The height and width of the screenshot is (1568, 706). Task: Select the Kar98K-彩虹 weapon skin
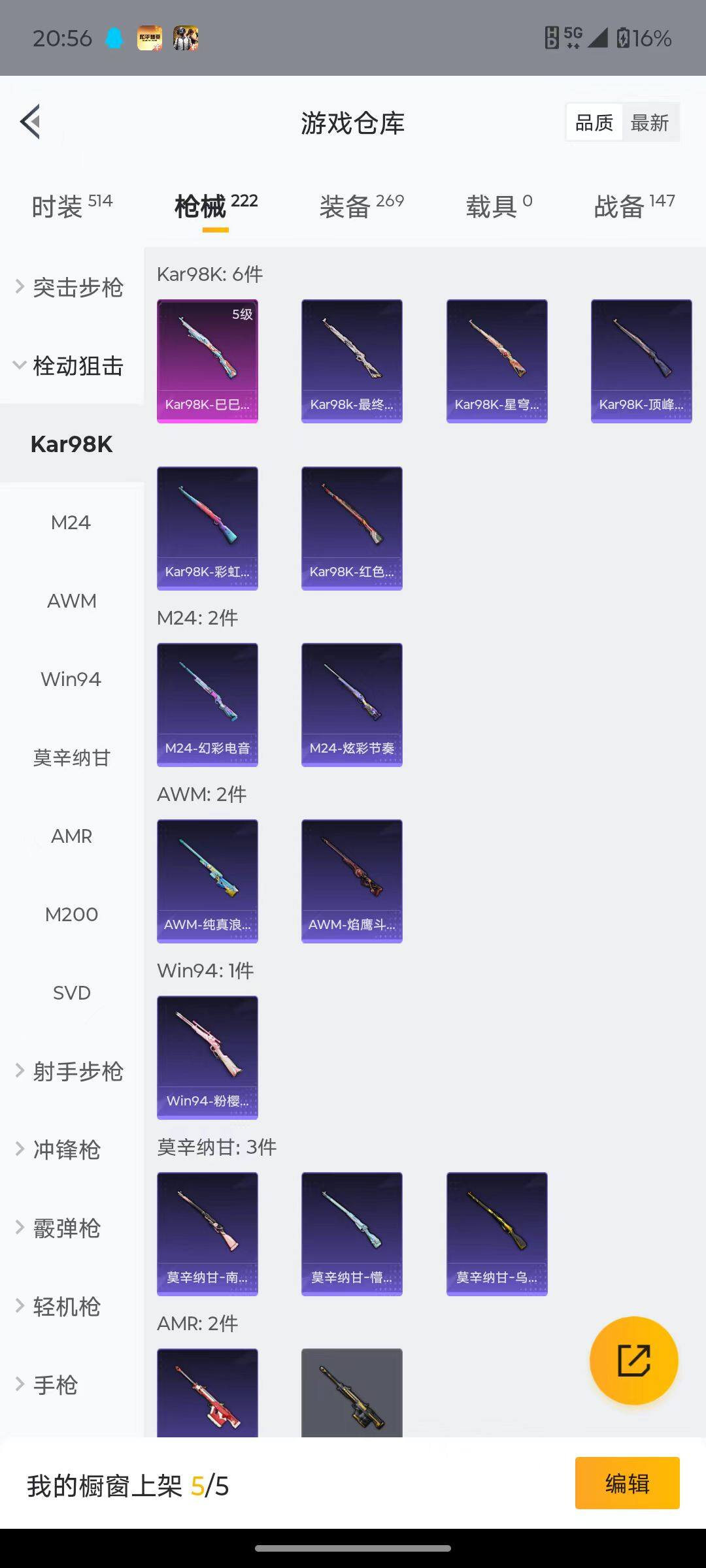click(x=207, y=528)
